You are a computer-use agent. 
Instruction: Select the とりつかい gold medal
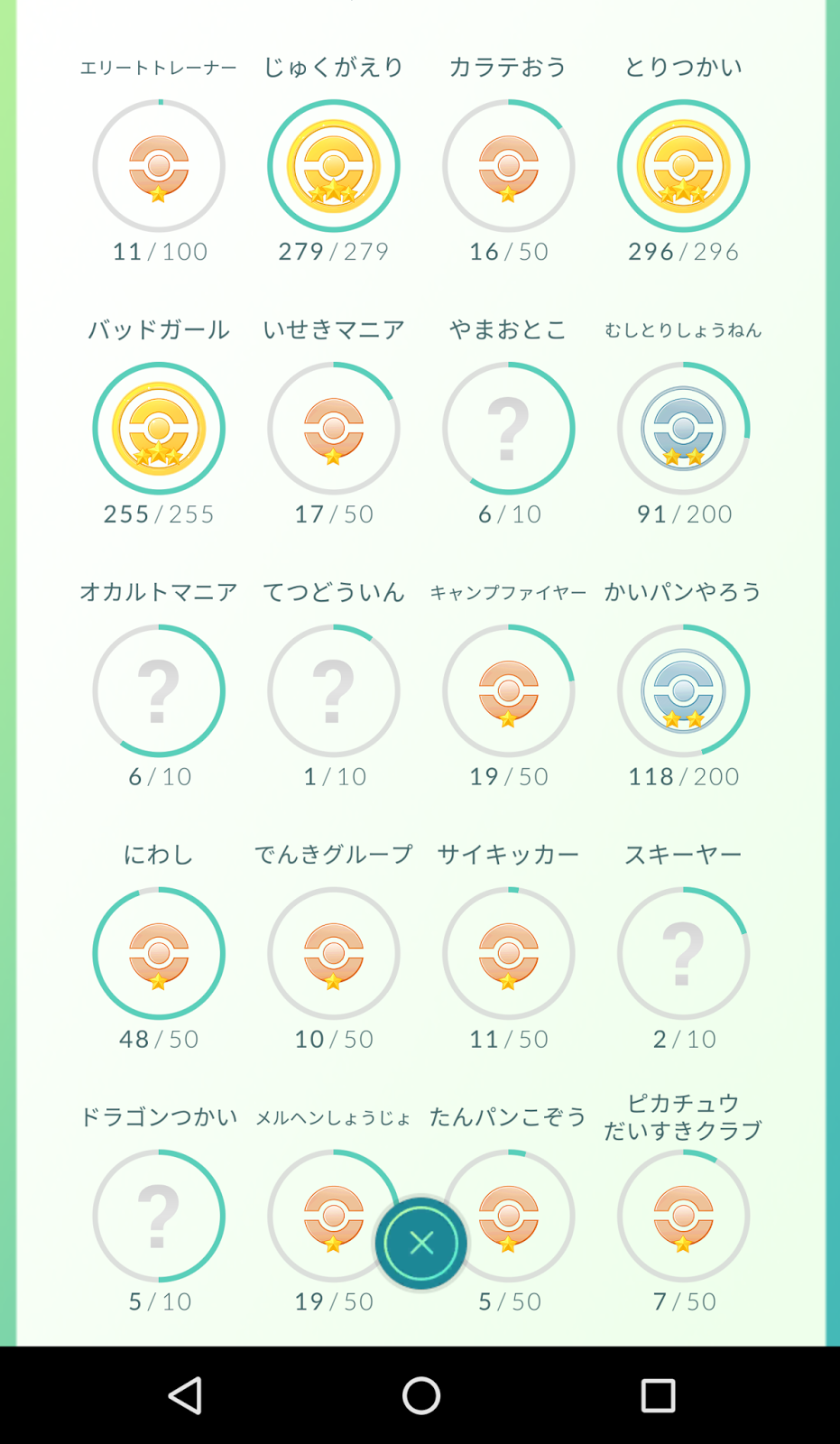(x=683, y=166)
